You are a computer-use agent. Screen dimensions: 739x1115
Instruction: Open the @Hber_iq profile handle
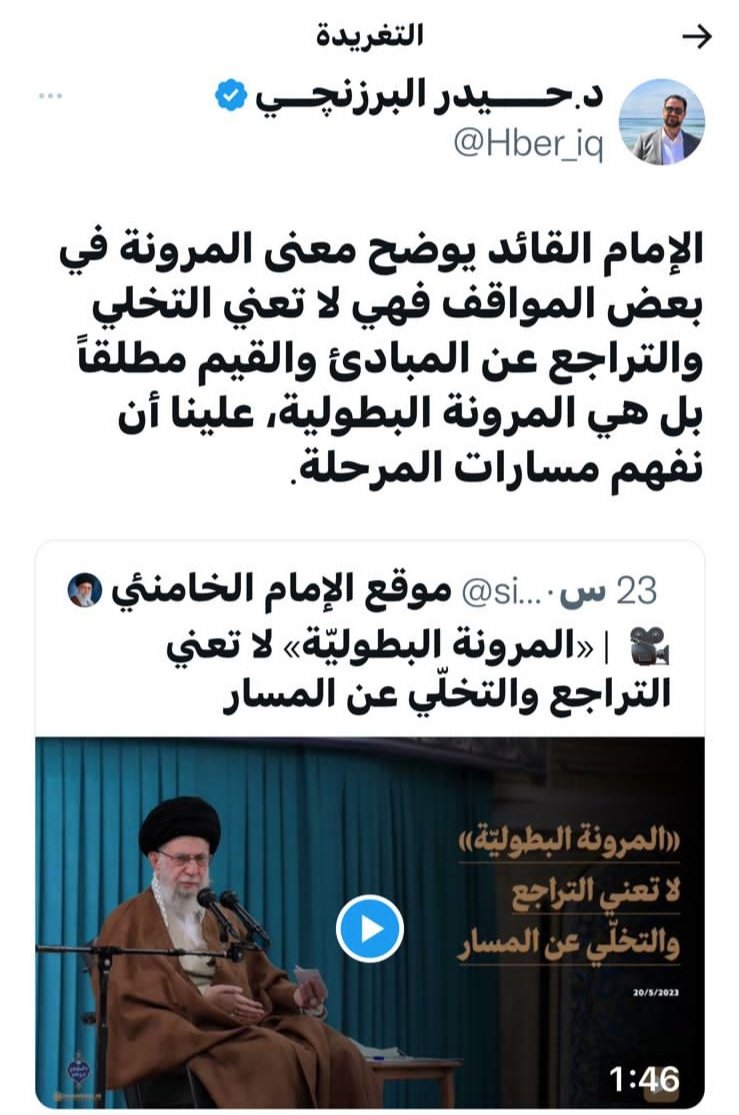[529, 146]
